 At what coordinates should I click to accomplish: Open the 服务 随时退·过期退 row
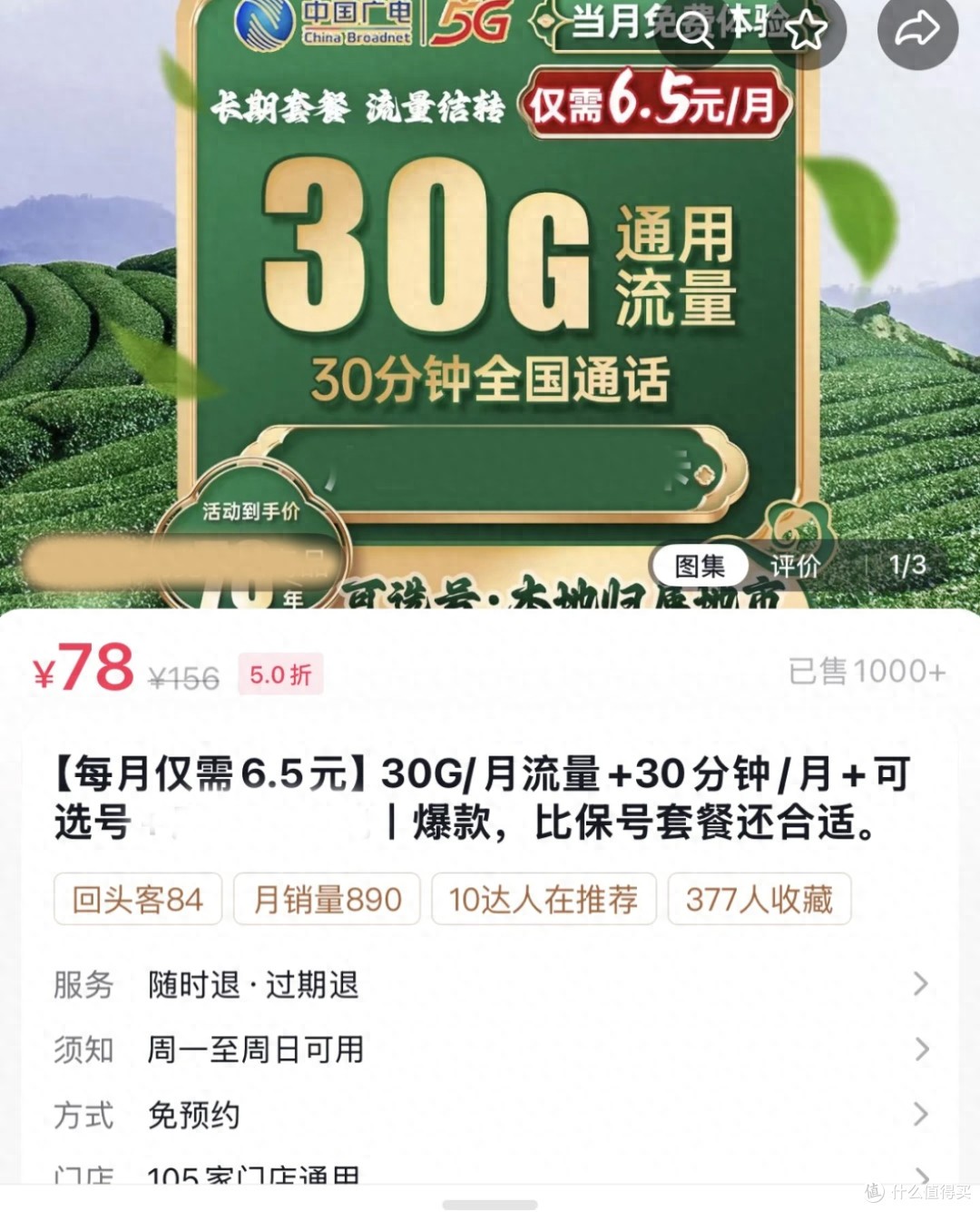click(490, 984)
